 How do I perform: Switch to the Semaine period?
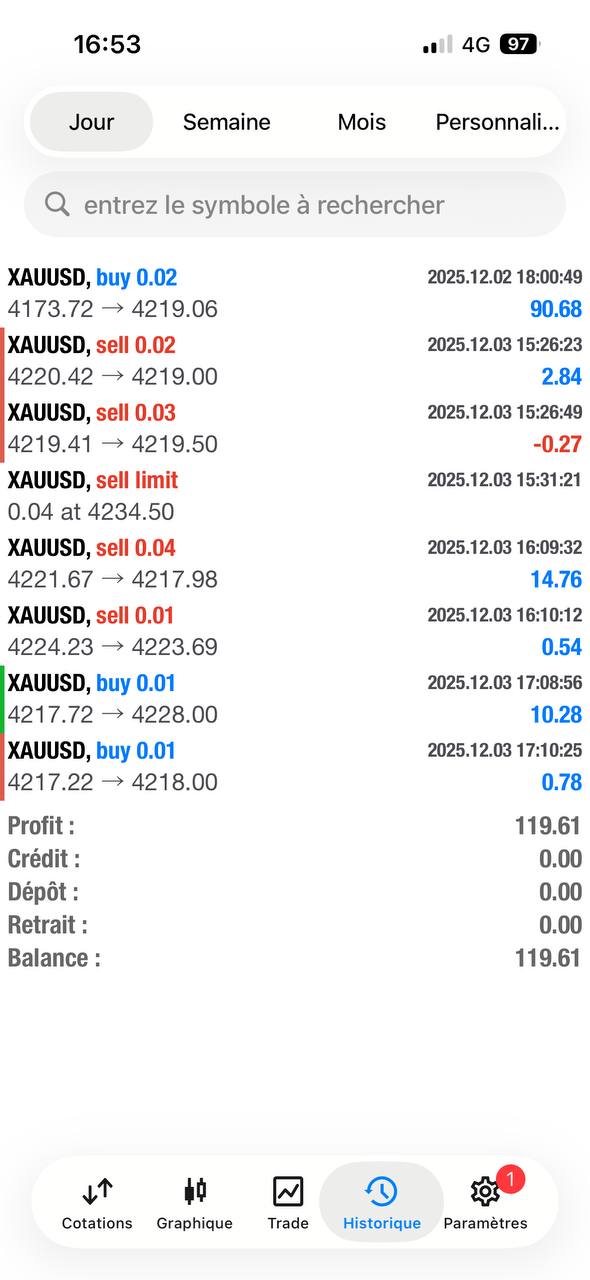[x=226, y=122]
